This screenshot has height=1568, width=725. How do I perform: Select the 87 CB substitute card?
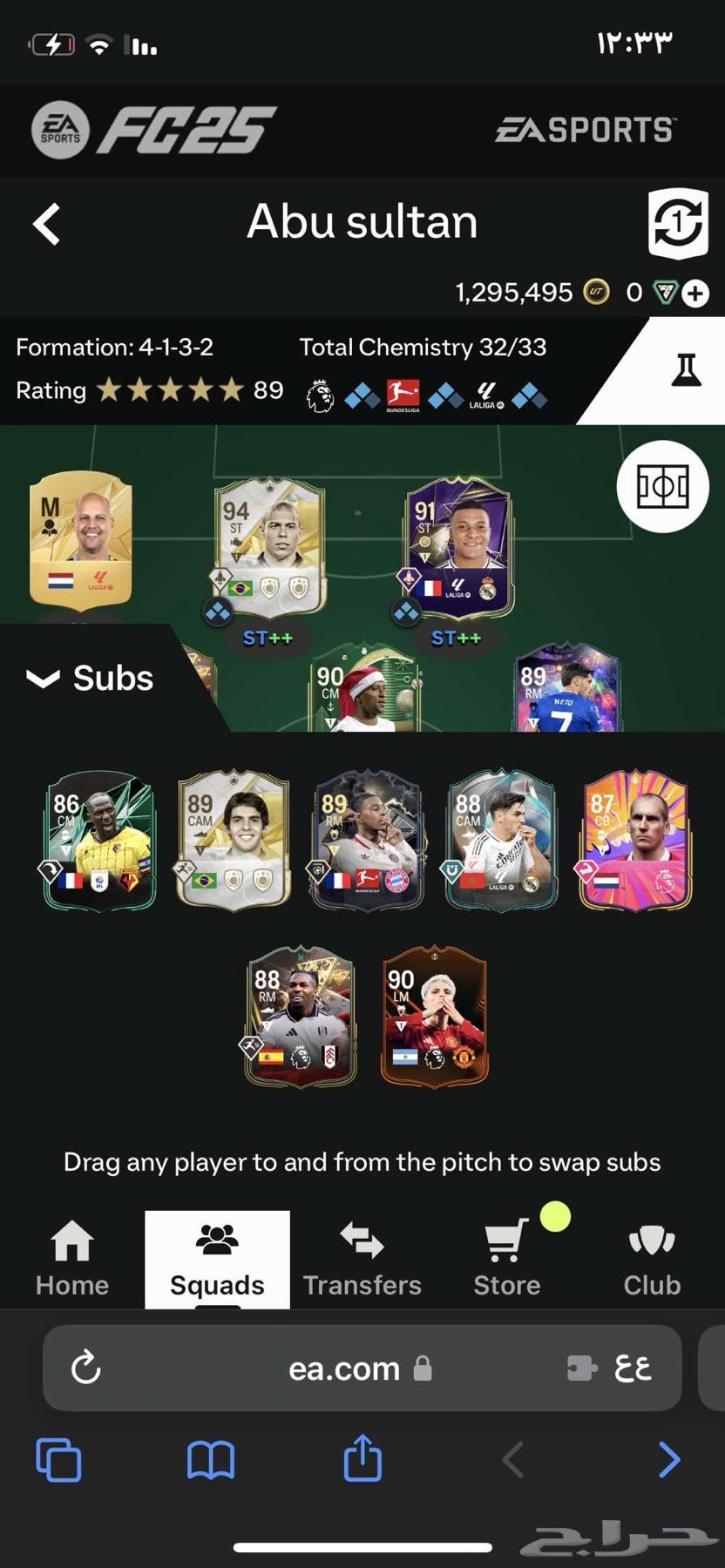[x=635, y=841]
